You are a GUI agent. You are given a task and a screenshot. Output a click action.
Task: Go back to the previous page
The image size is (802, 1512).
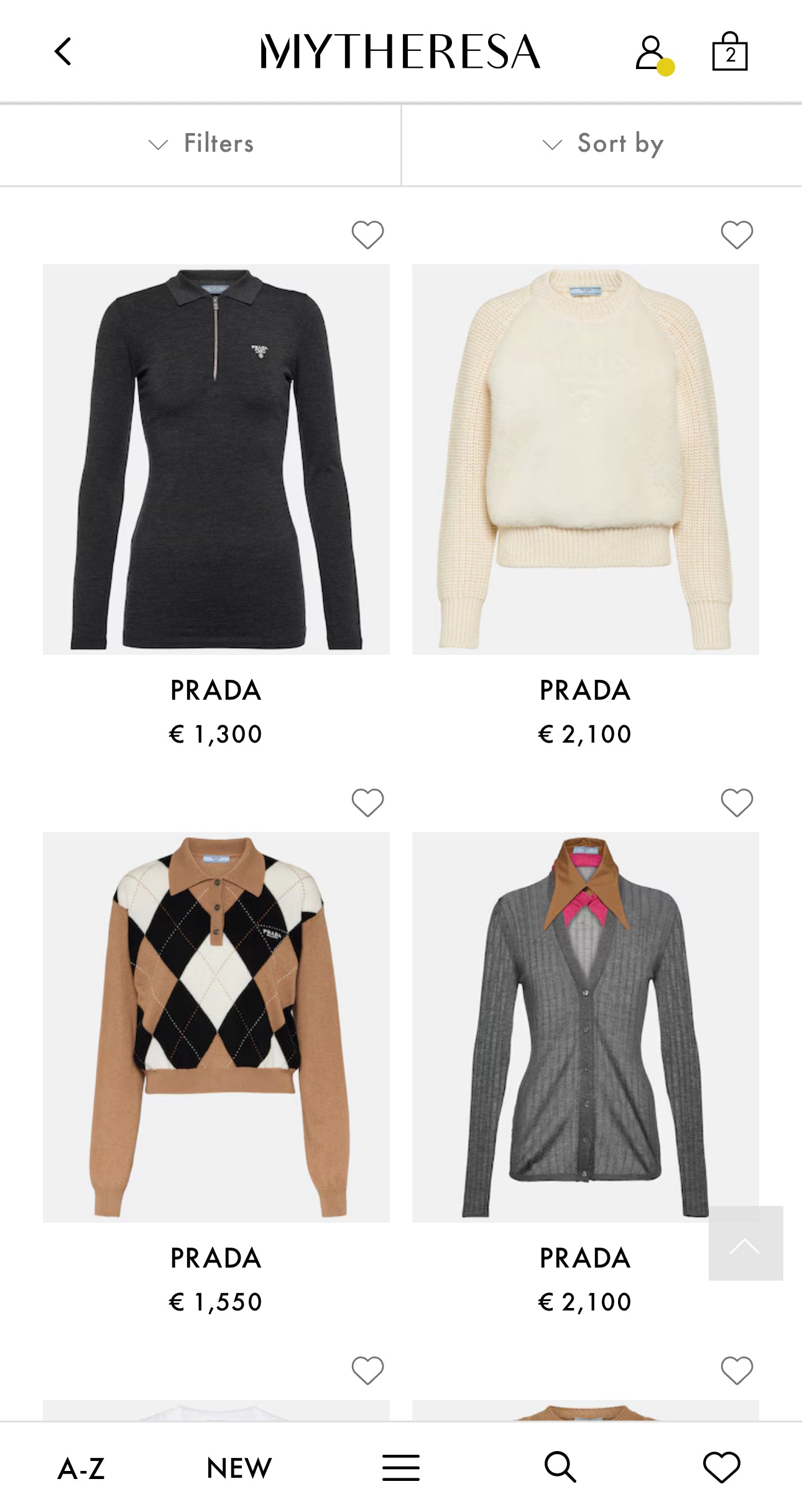(63, 52)
